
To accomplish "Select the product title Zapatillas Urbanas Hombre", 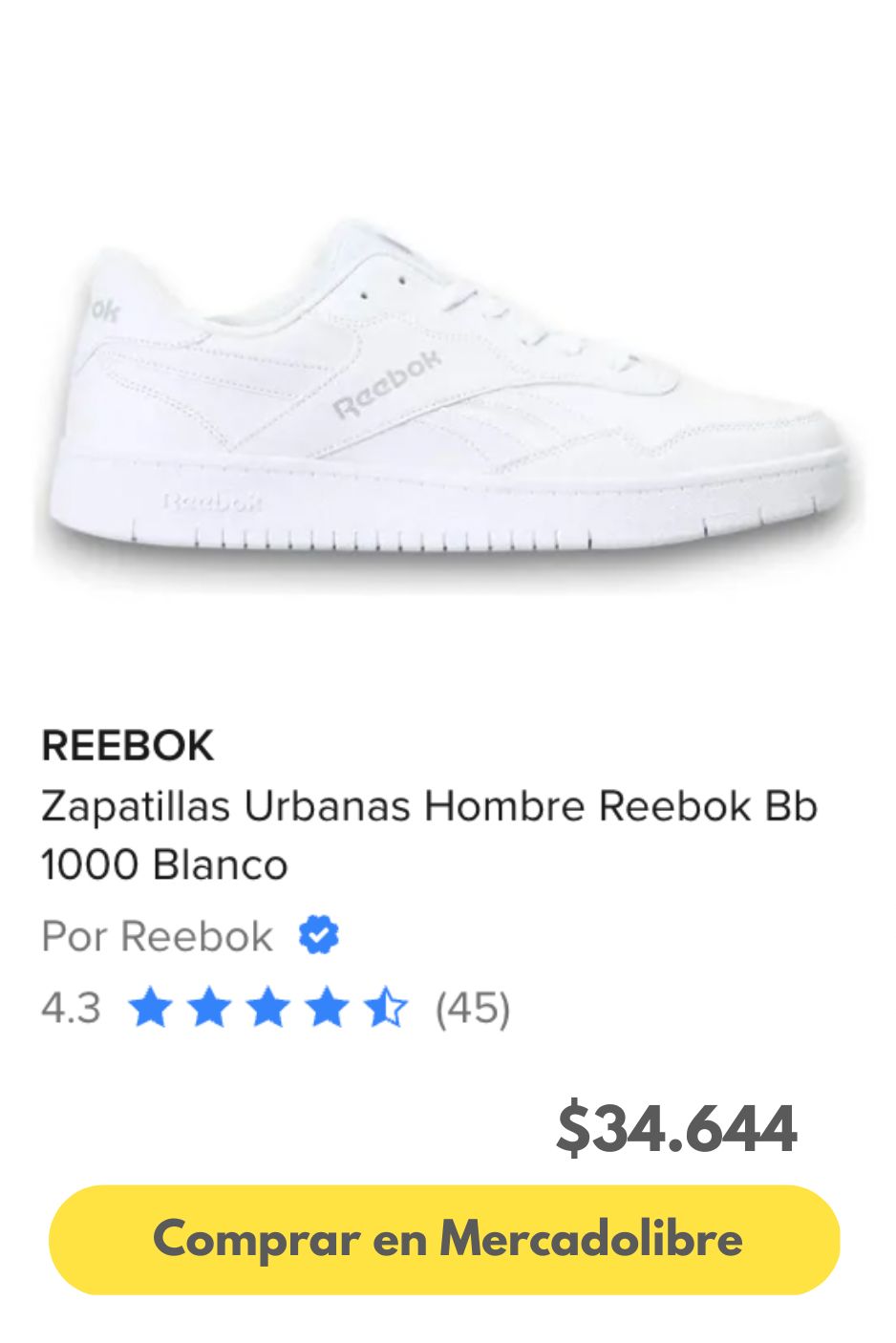I will (x=428, y=805).
